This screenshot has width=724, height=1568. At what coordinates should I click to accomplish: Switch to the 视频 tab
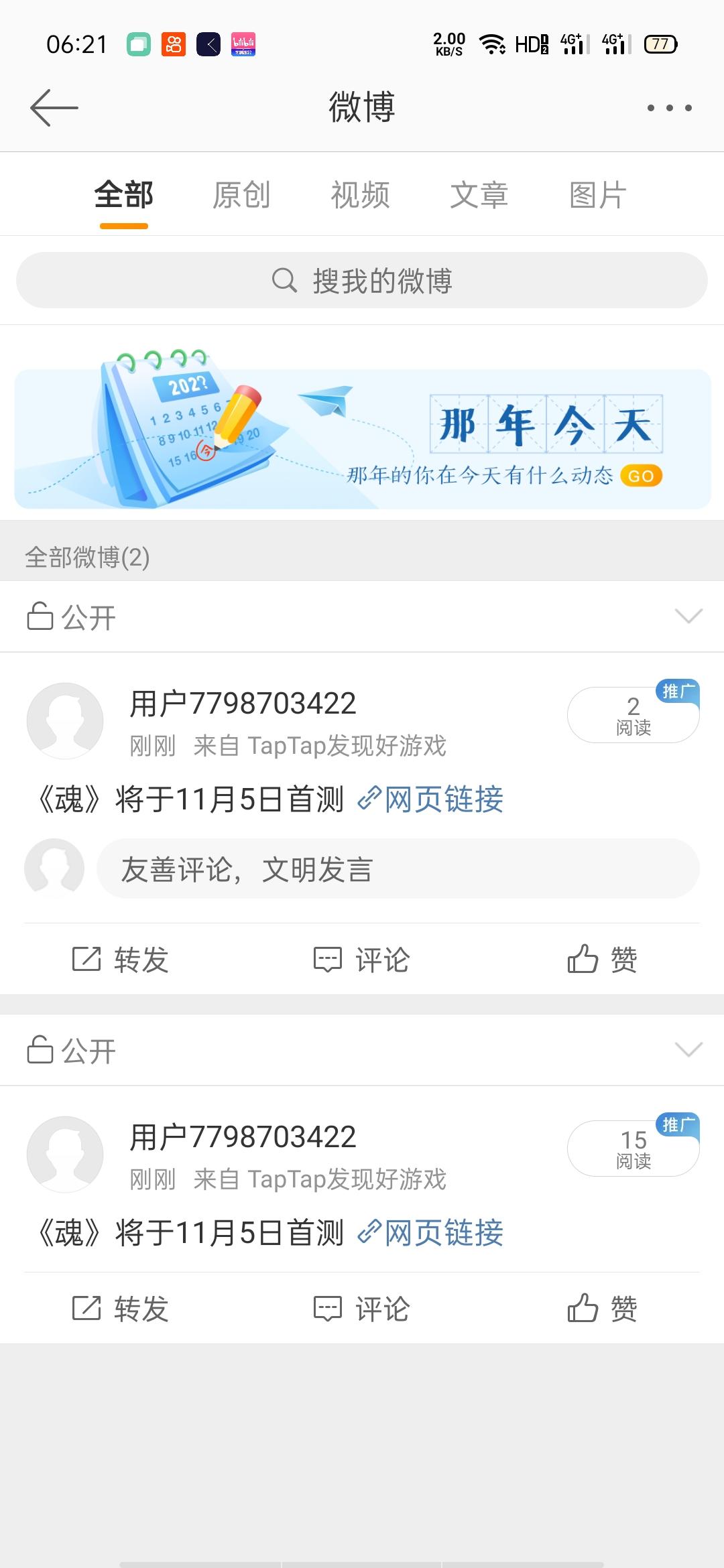pyautogui.click(x=360, y=195)
